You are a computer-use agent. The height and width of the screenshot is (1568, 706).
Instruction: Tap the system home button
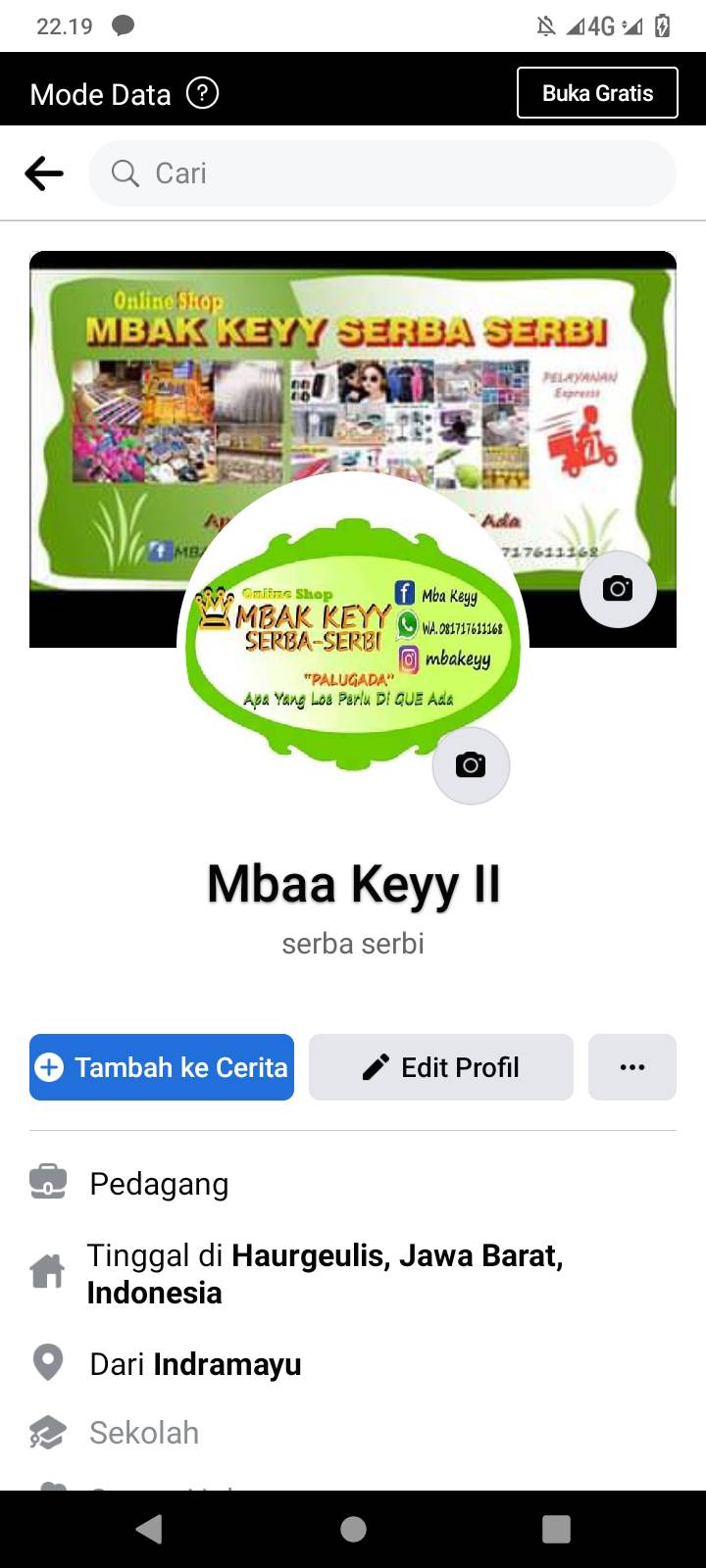[x=353, y=1529]
